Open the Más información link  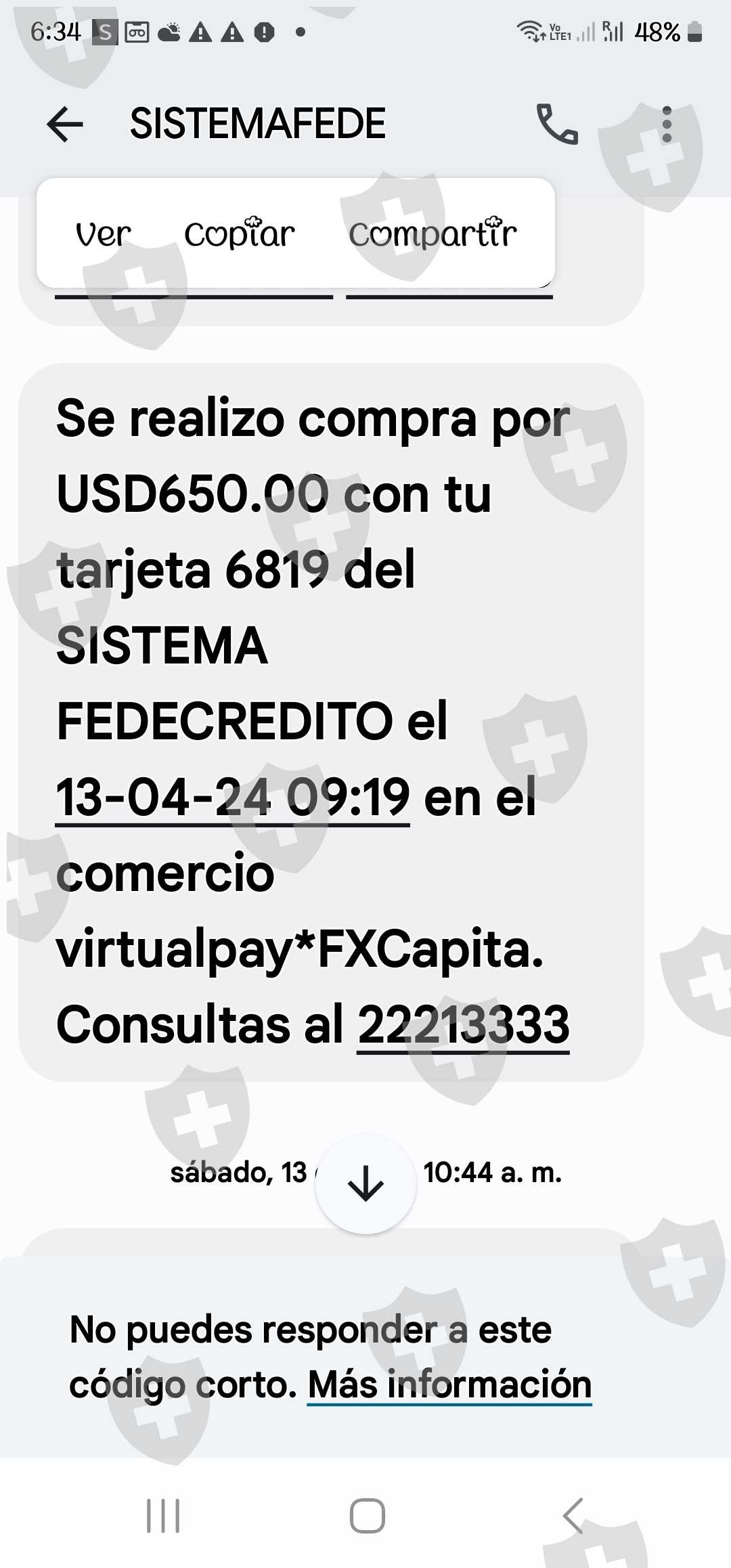449,1385
